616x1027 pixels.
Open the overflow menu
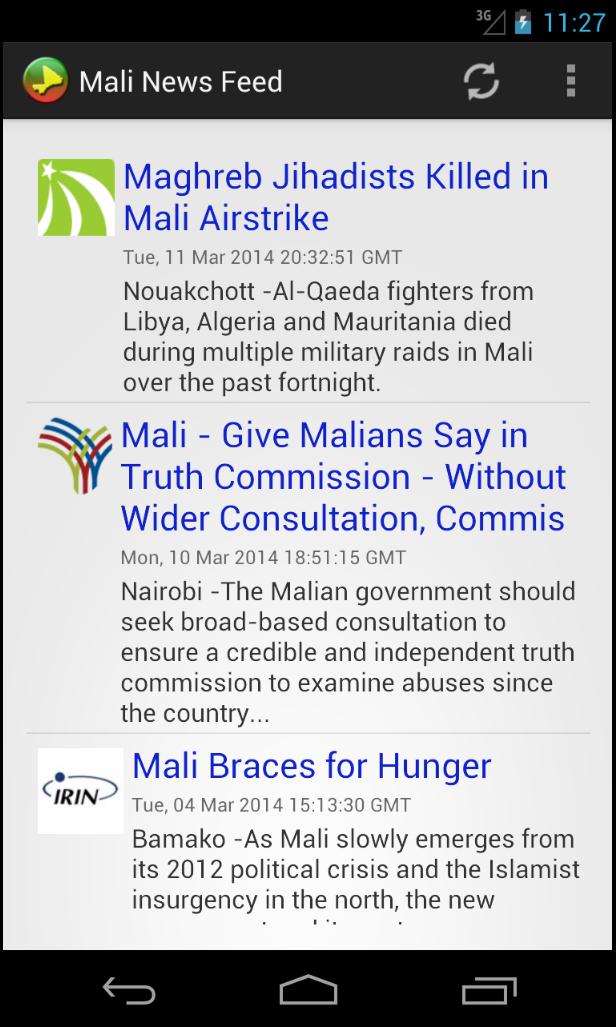coord(570,81)
